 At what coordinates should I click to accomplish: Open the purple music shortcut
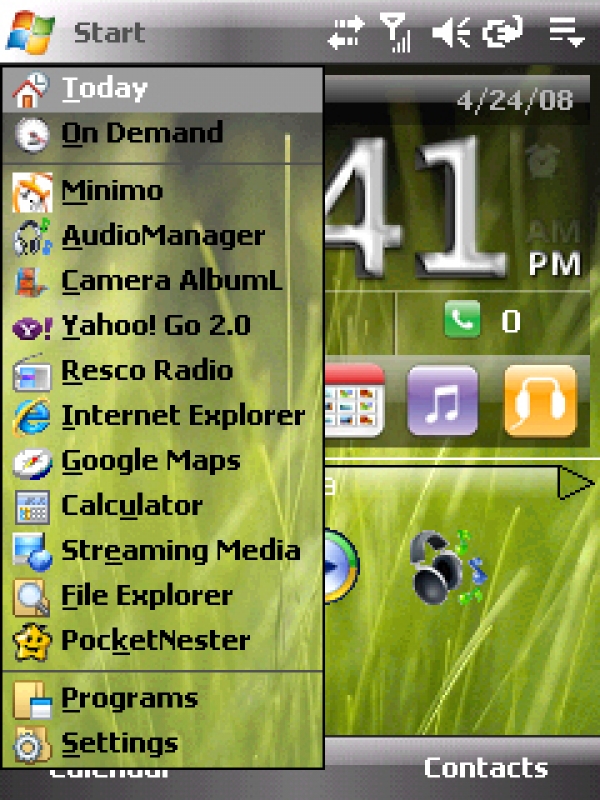coord(442,401)
